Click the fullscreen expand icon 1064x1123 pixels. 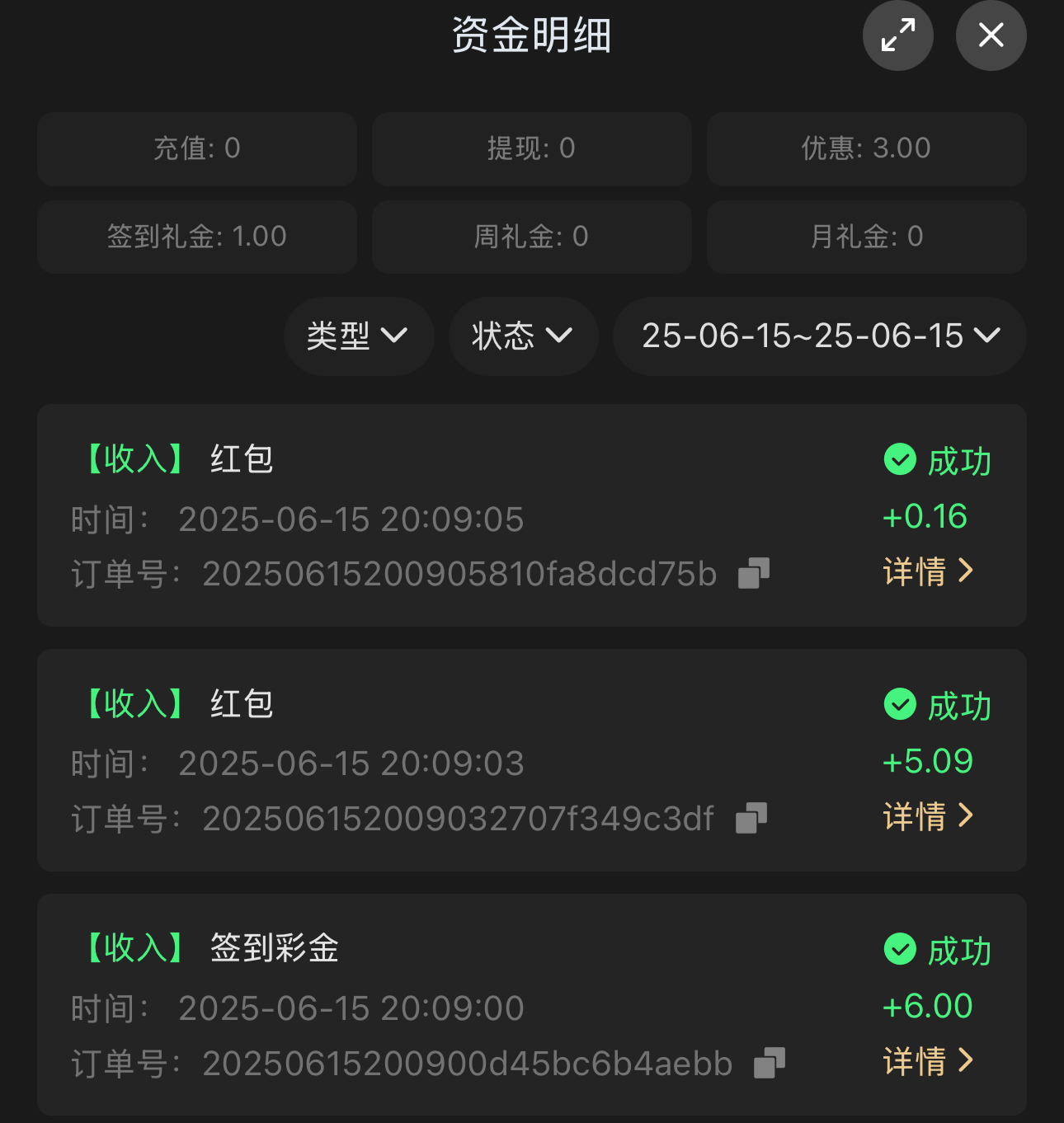click(x=898, y=35)
